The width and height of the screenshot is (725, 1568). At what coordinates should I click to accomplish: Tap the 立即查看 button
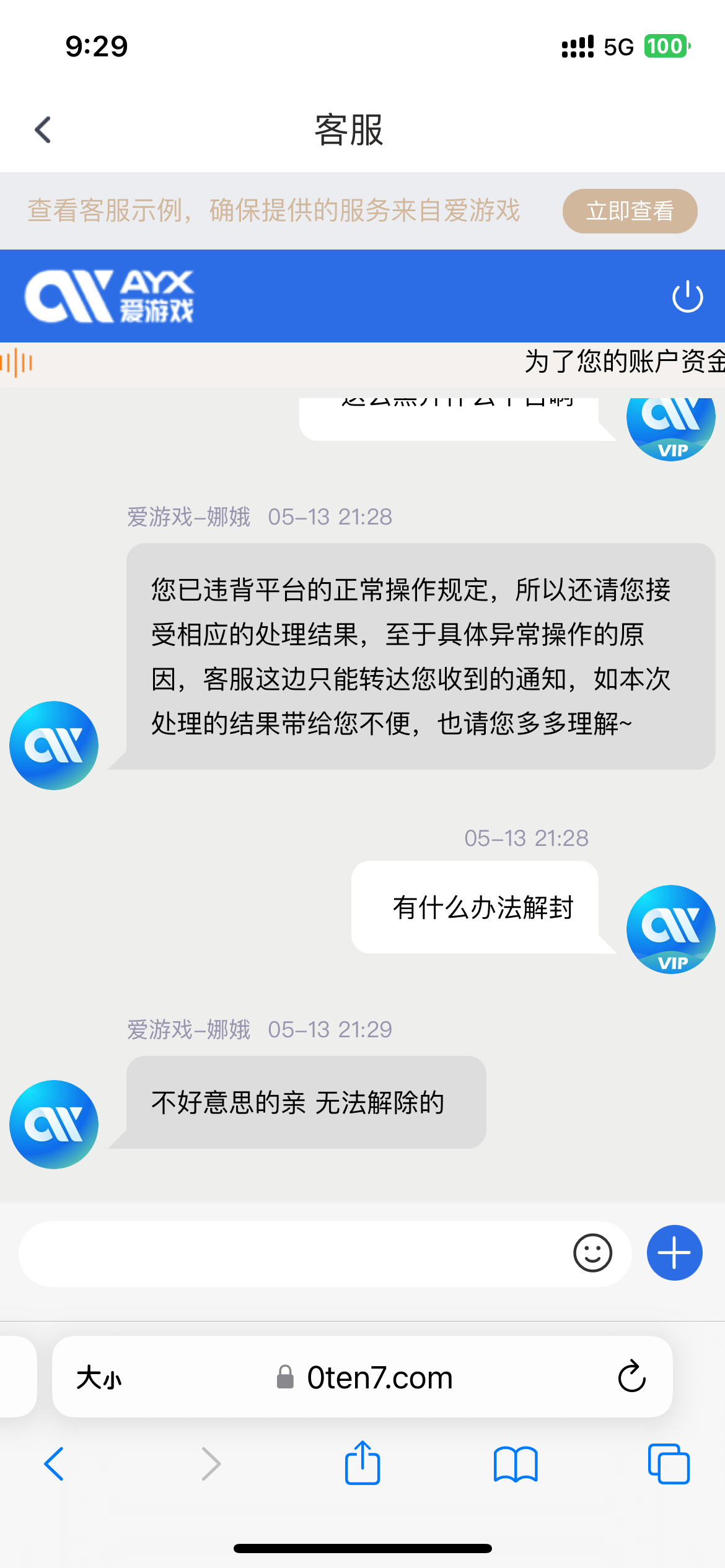pos(630,211)
